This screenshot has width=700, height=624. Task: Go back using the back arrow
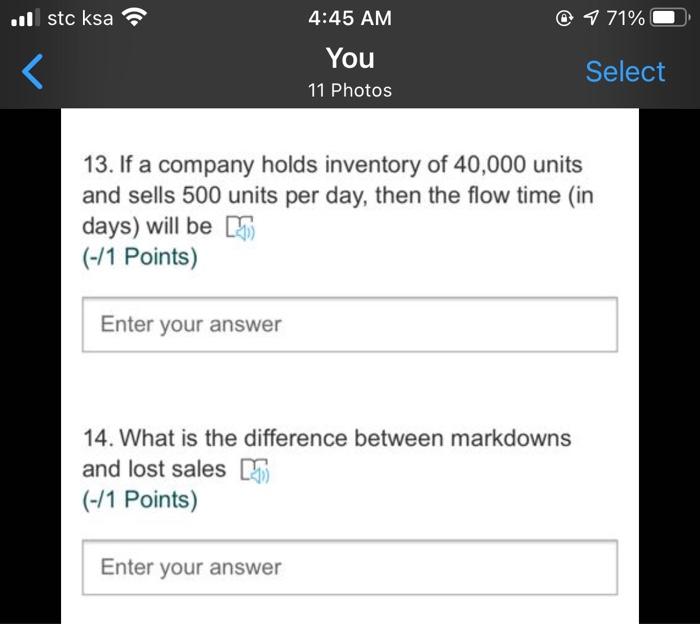pyautogui.click(x=33, y=72)
